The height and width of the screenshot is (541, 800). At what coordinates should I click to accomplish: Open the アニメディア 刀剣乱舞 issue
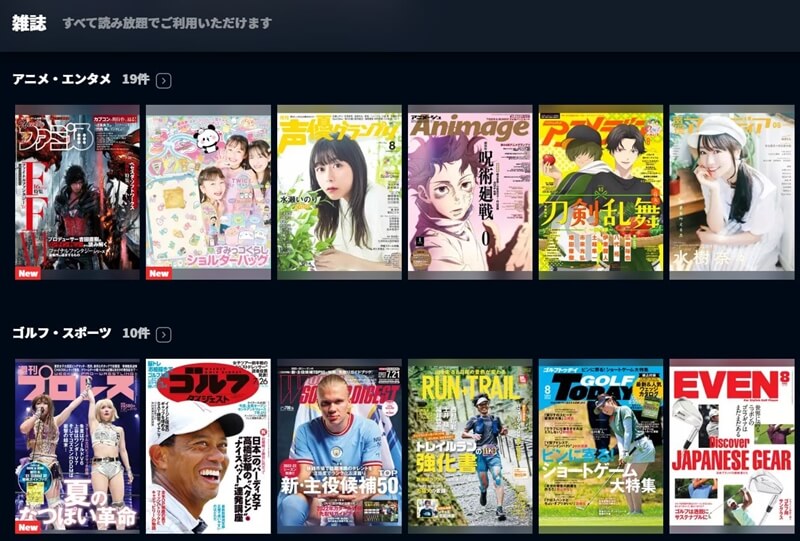click(x=601, y=192)
